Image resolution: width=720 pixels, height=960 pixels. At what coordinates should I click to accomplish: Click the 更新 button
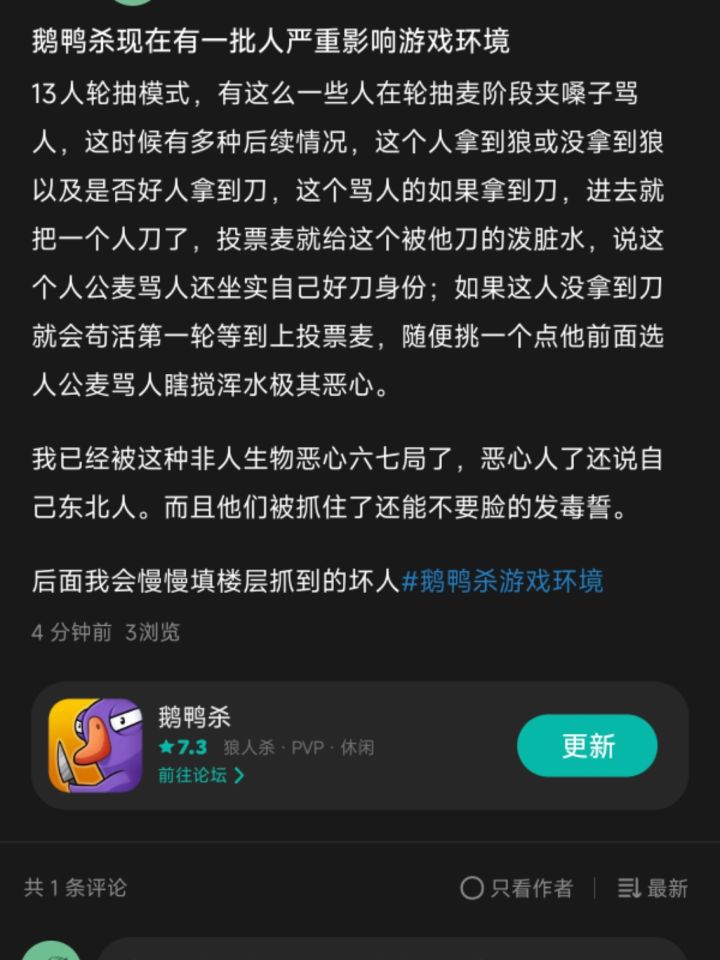(x=586, y=744)
